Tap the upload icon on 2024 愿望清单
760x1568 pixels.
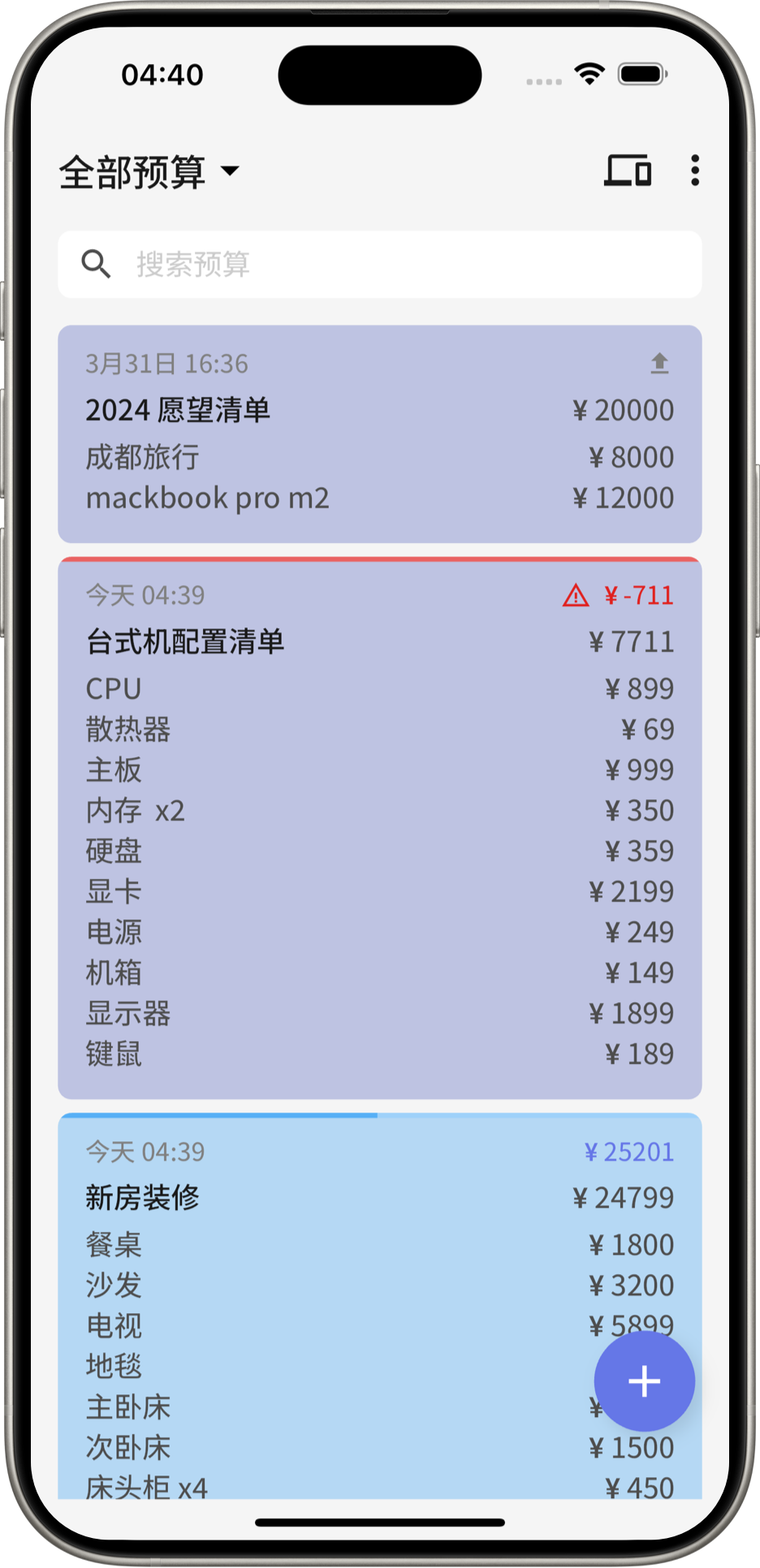click(659, 364)
